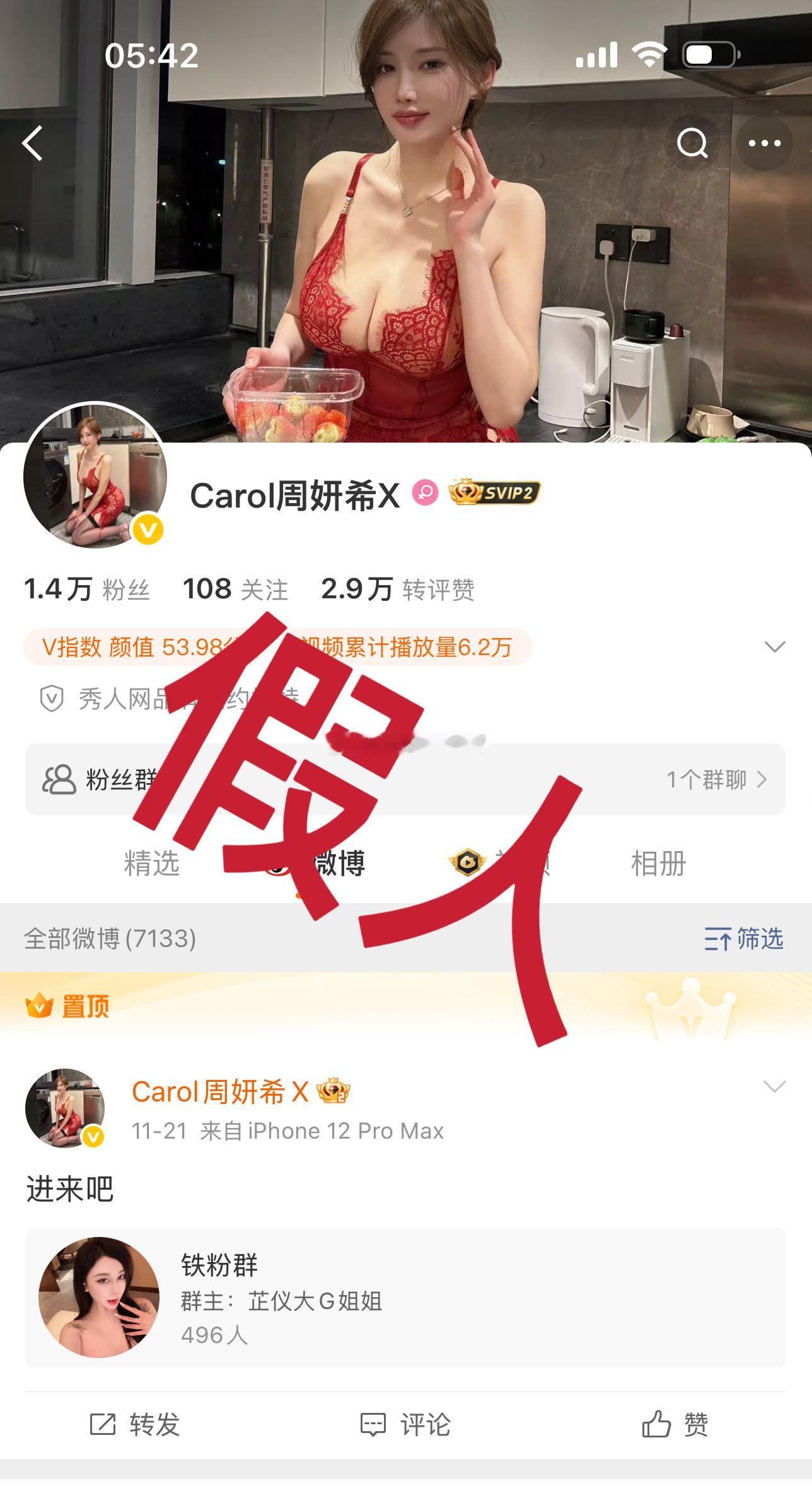
Task: Switch to the 相册 tab
Action: (658, 866)
